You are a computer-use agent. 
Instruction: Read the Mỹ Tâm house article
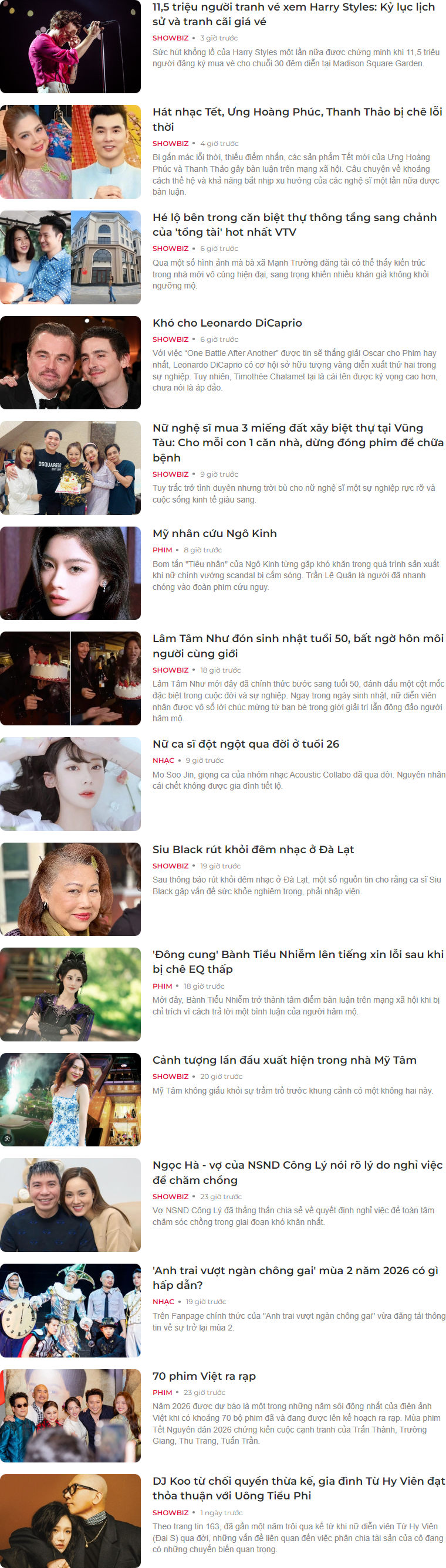tap(284, 1060)
